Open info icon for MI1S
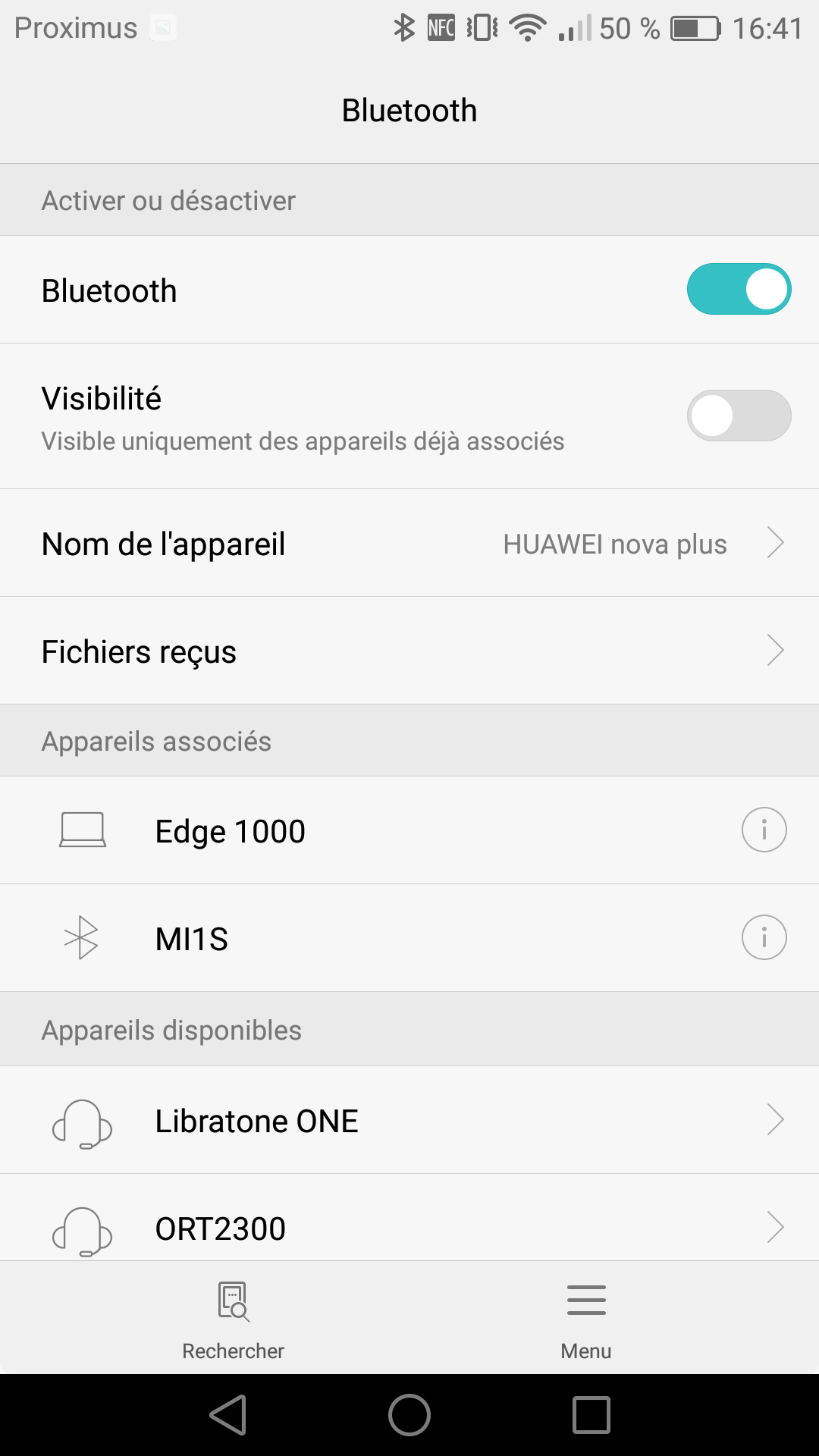 click(764, 937)
